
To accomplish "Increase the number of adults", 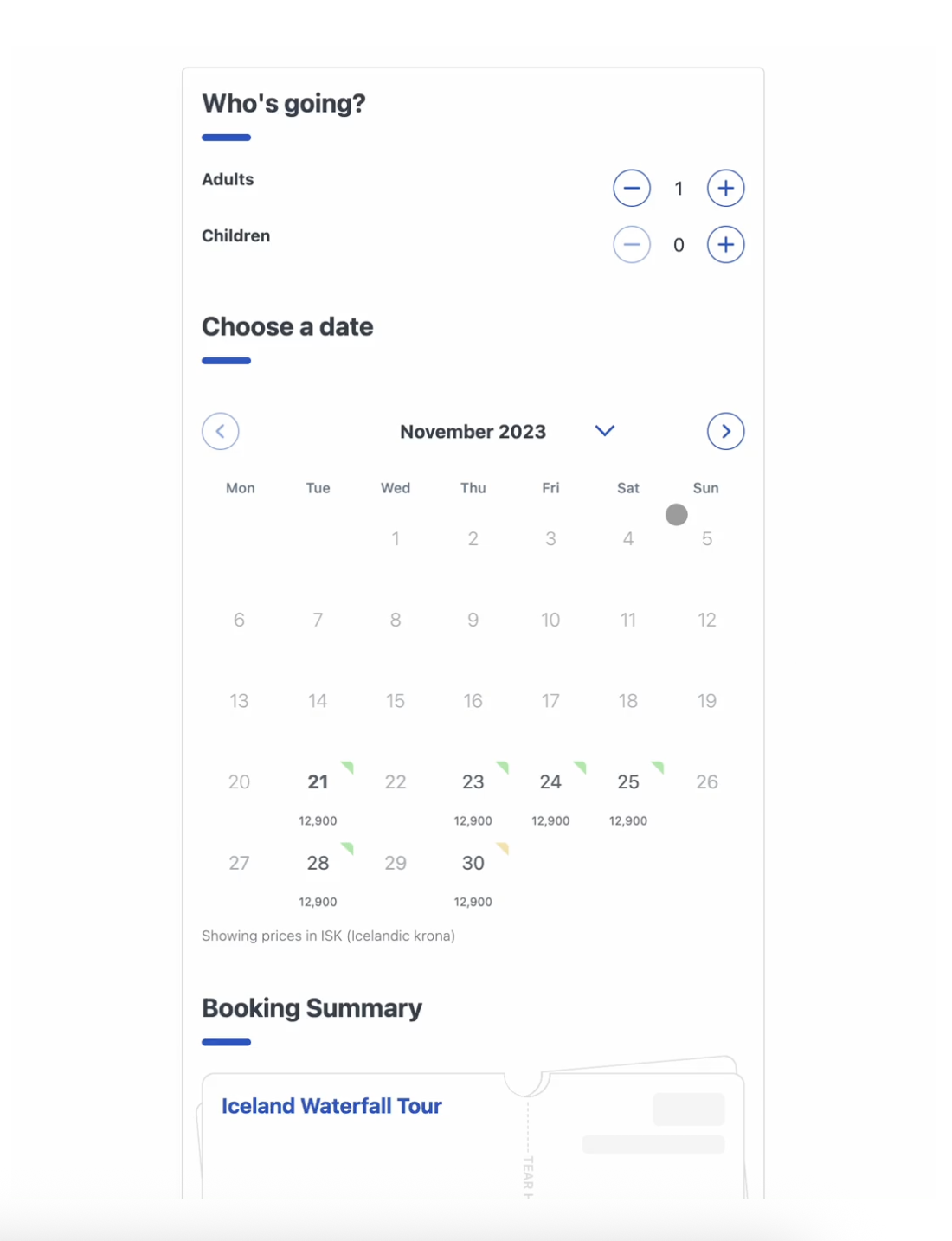I will tap(725, 188).
